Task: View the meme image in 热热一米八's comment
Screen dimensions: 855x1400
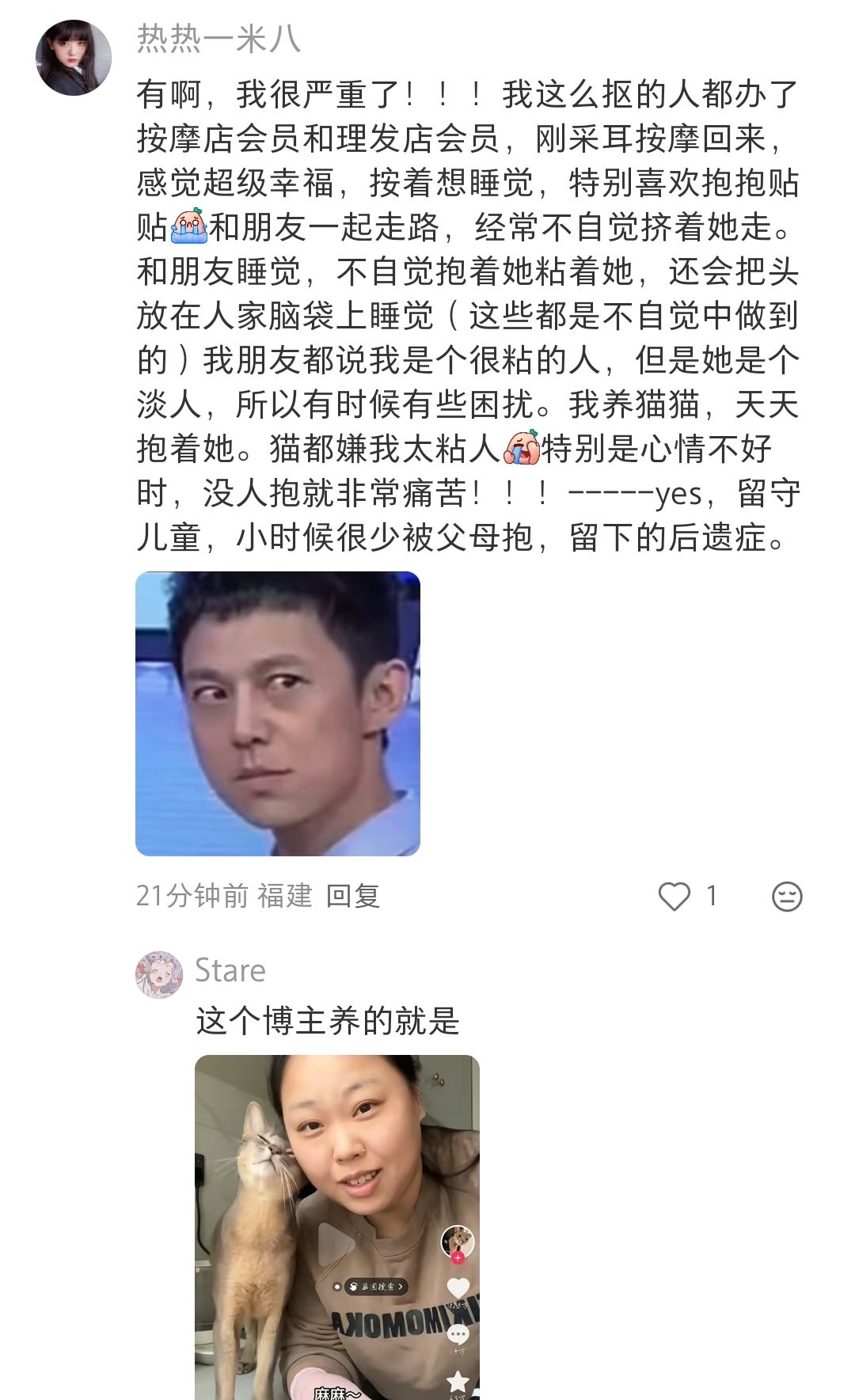Action: pyautogui.click(x=278, y=713)
